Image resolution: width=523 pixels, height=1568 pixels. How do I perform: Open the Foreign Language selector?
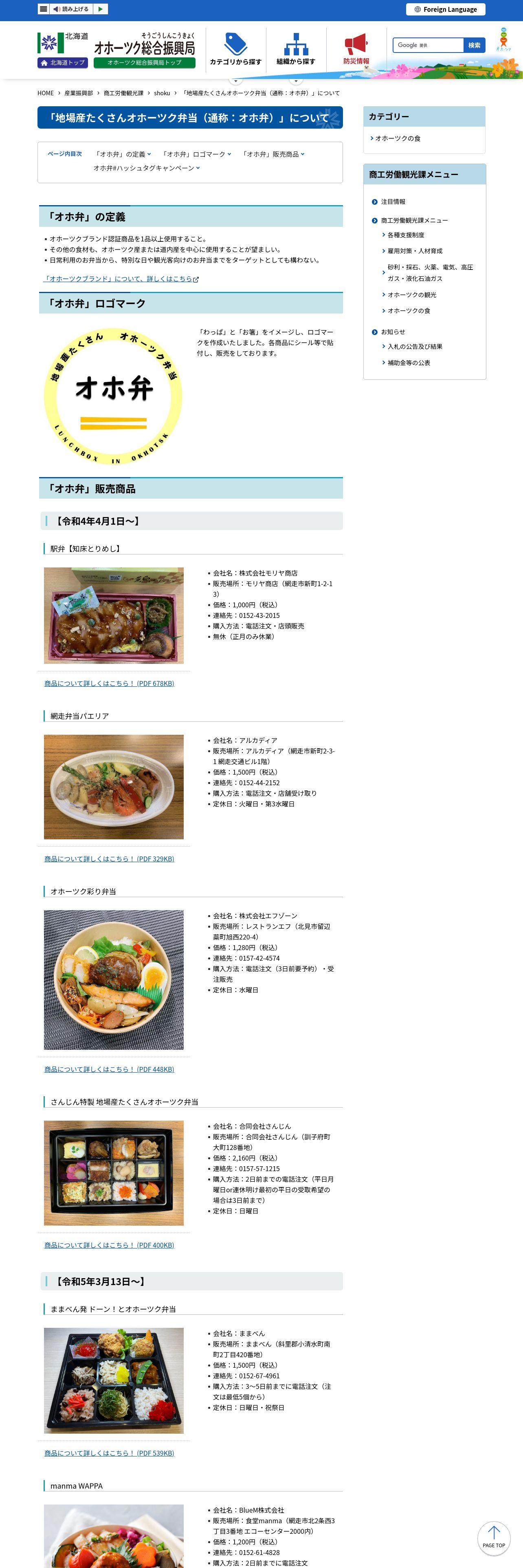[x=445, y=9]
